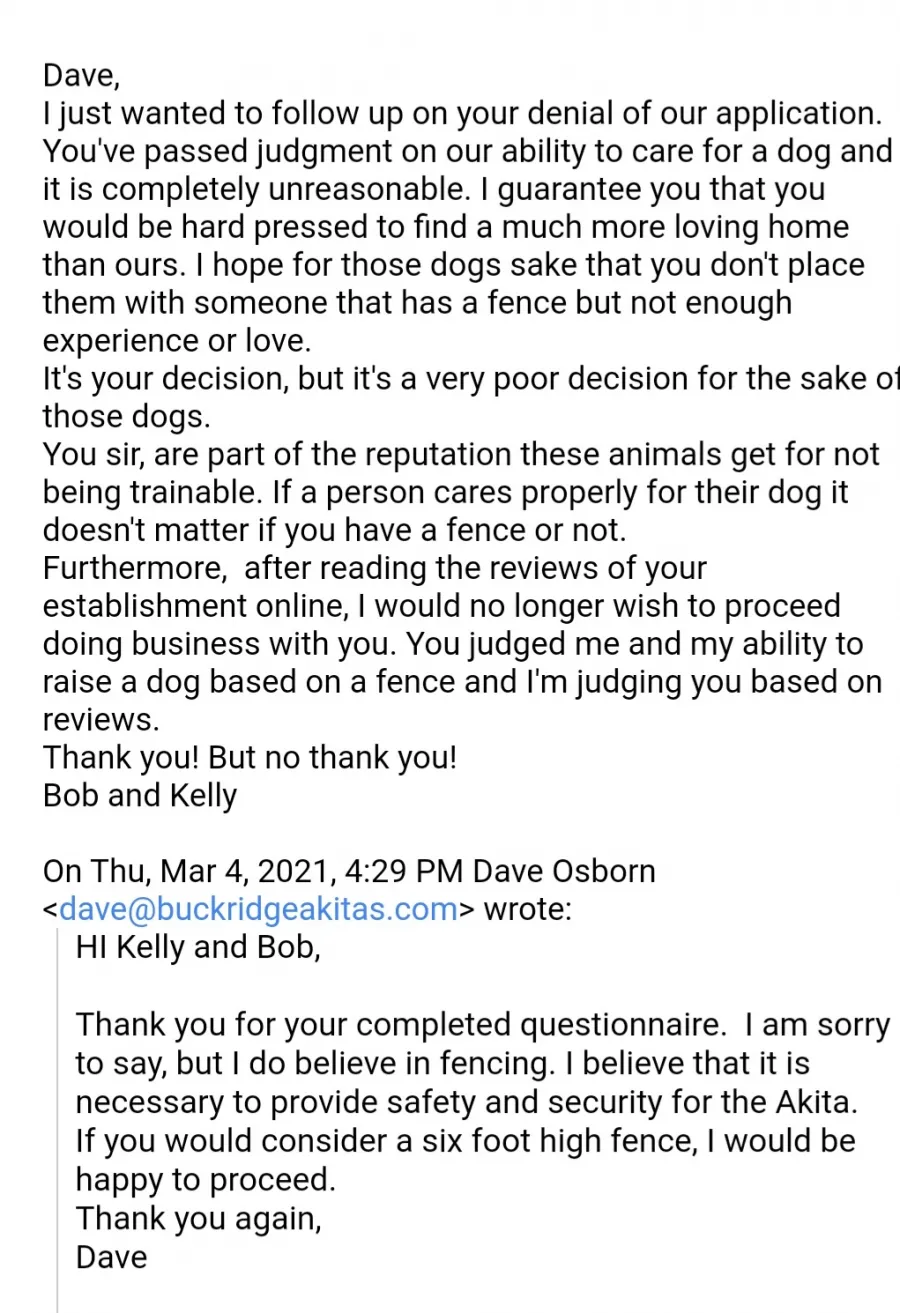
Task: Tap the dave@buckridgeakitas.com email link
Action: (x=258, y=909)
